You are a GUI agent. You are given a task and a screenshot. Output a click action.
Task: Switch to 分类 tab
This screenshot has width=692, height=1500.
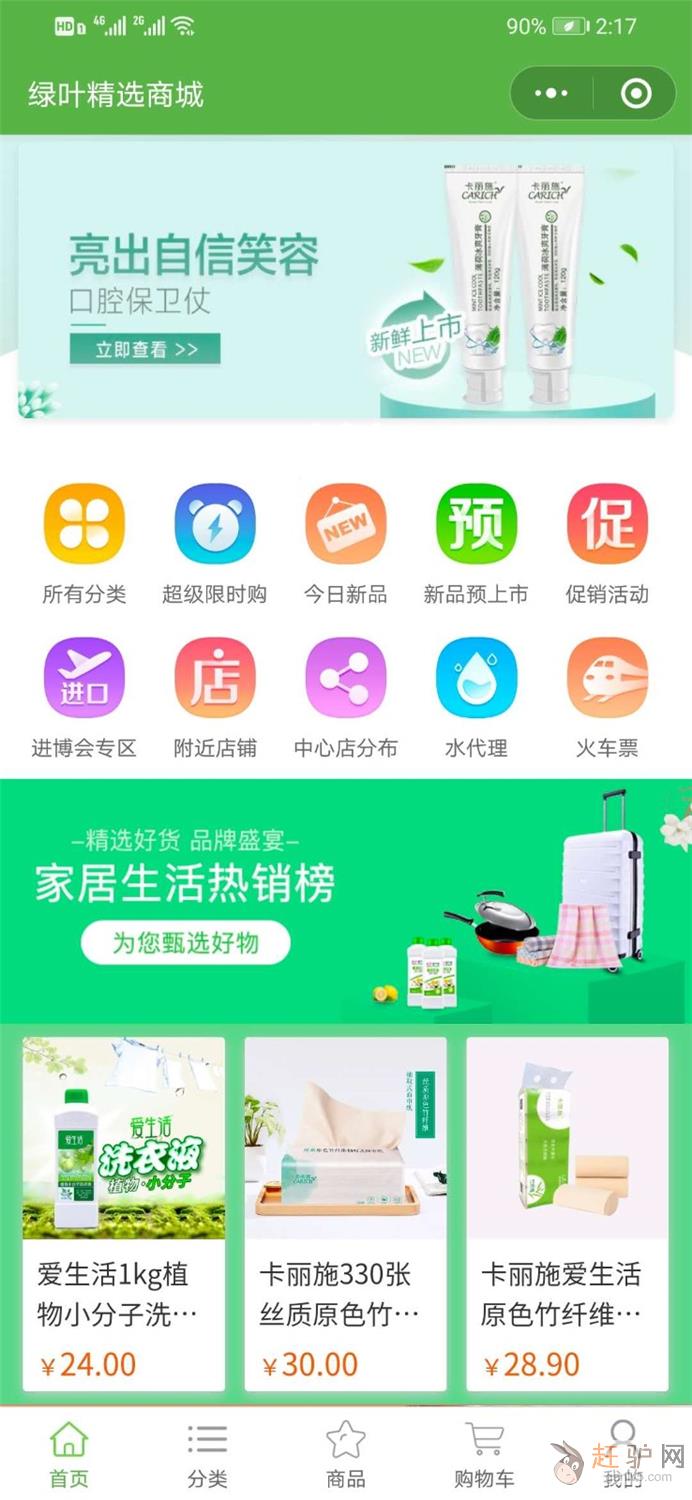pyautogui.click(x=207, y=1455)
